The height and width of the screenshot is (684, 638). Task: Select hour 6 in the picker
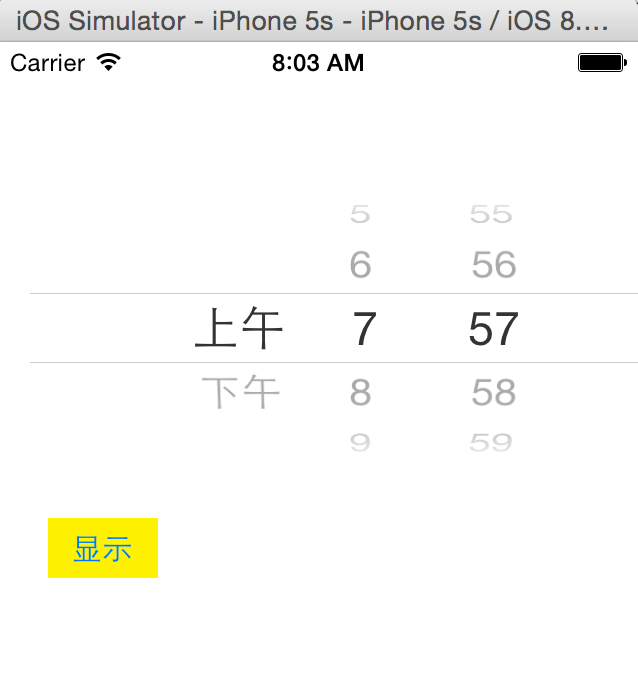click(x=361, y=265)
